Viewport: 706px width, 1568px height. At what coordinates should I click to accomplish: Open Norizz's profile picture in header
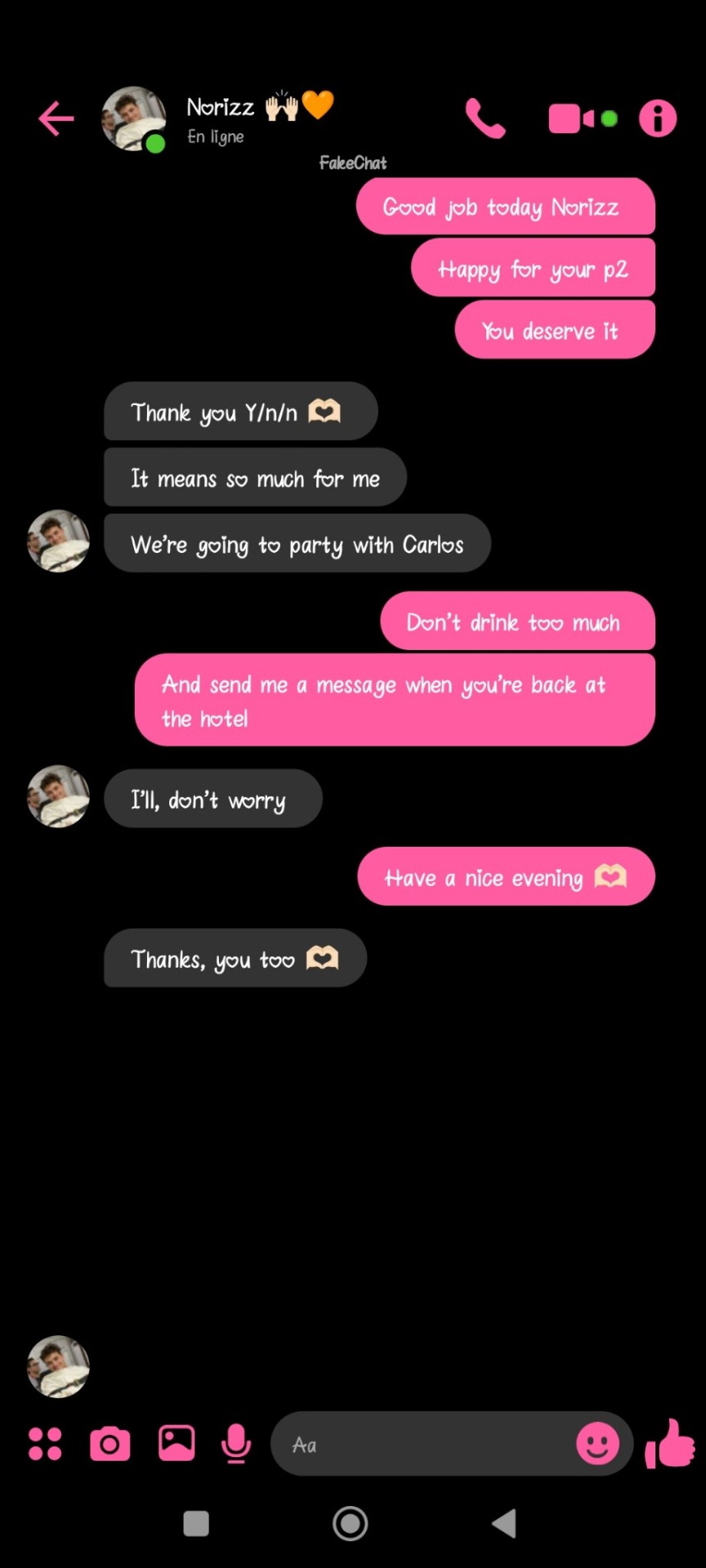[x=132, y=118]
